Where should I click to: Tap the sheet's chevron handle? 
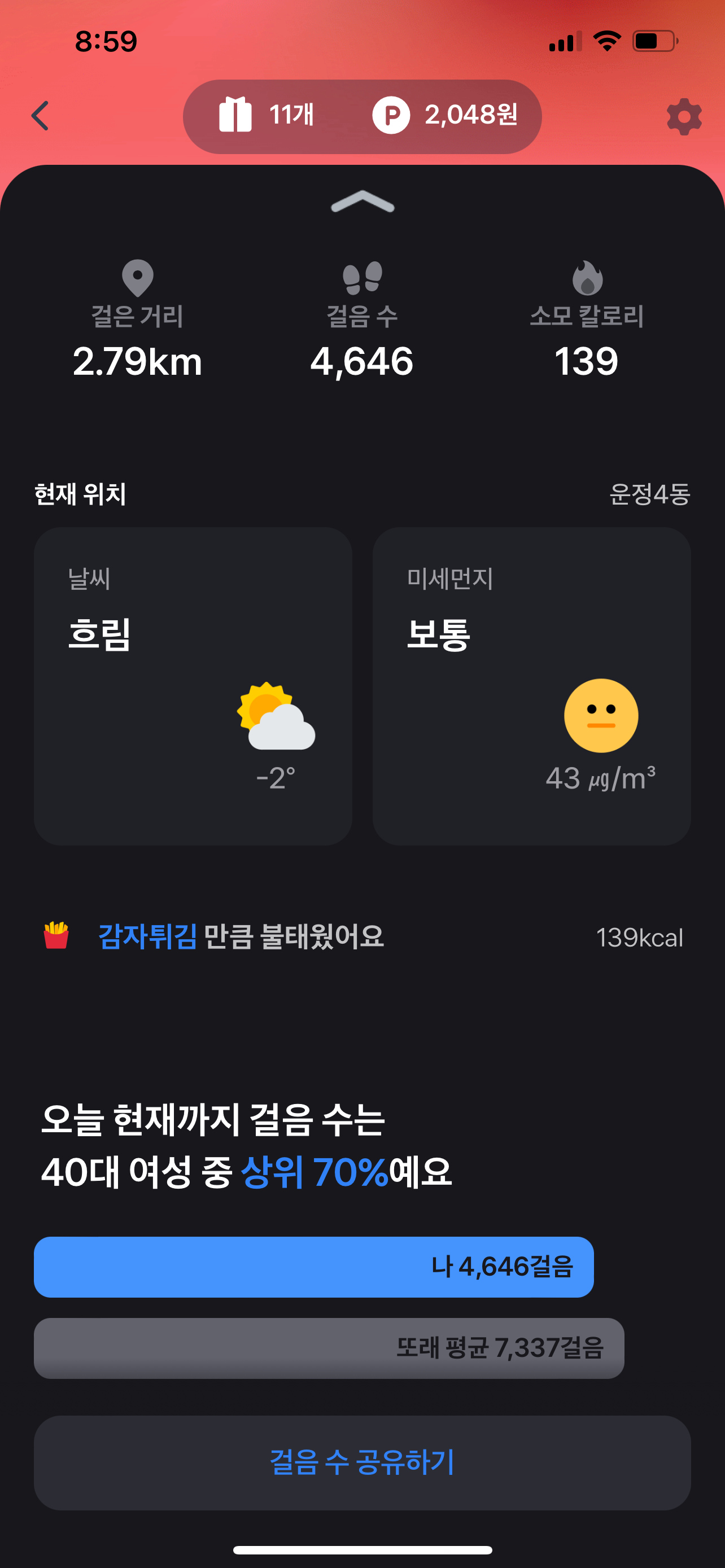[362, 202]
